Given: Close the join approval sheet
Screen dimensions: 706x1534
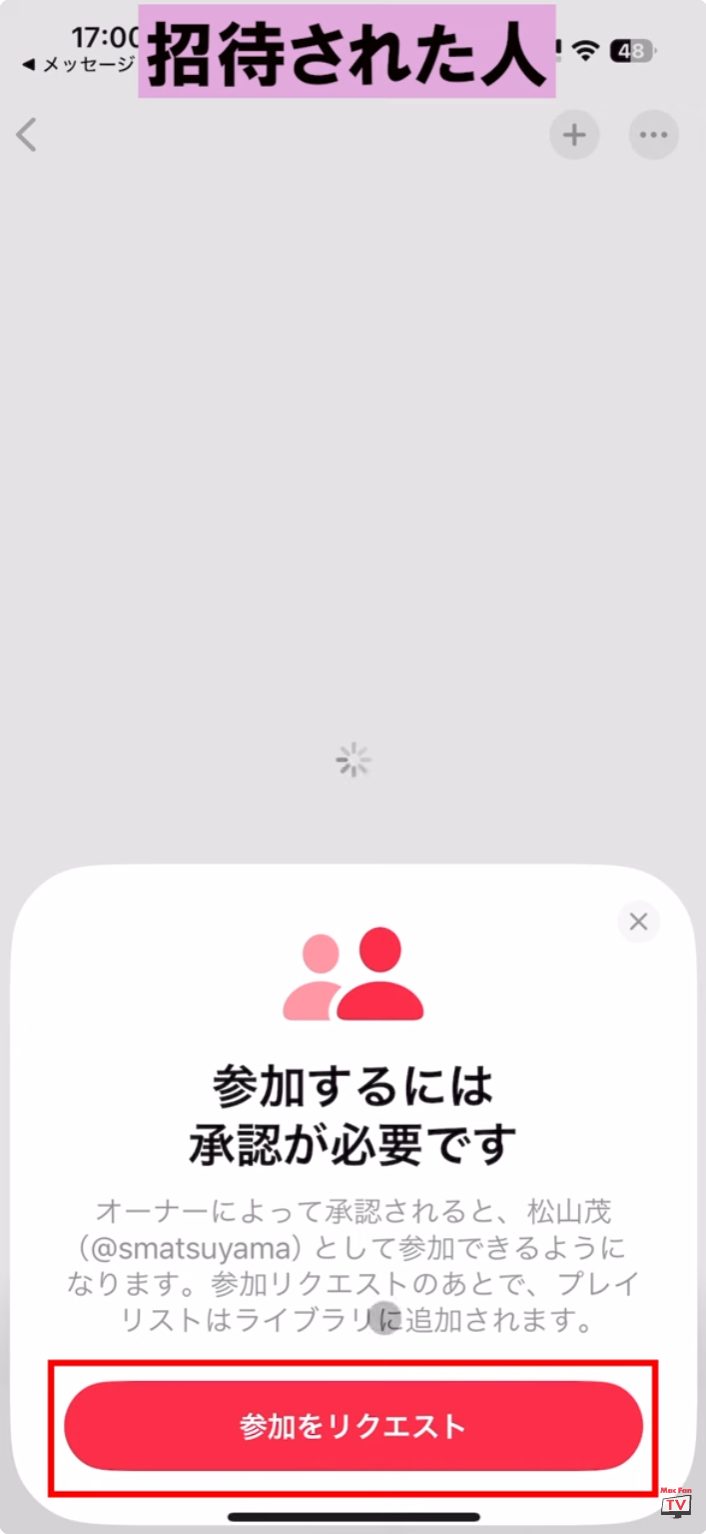Looking at the screenshot, I should point(638,922).
